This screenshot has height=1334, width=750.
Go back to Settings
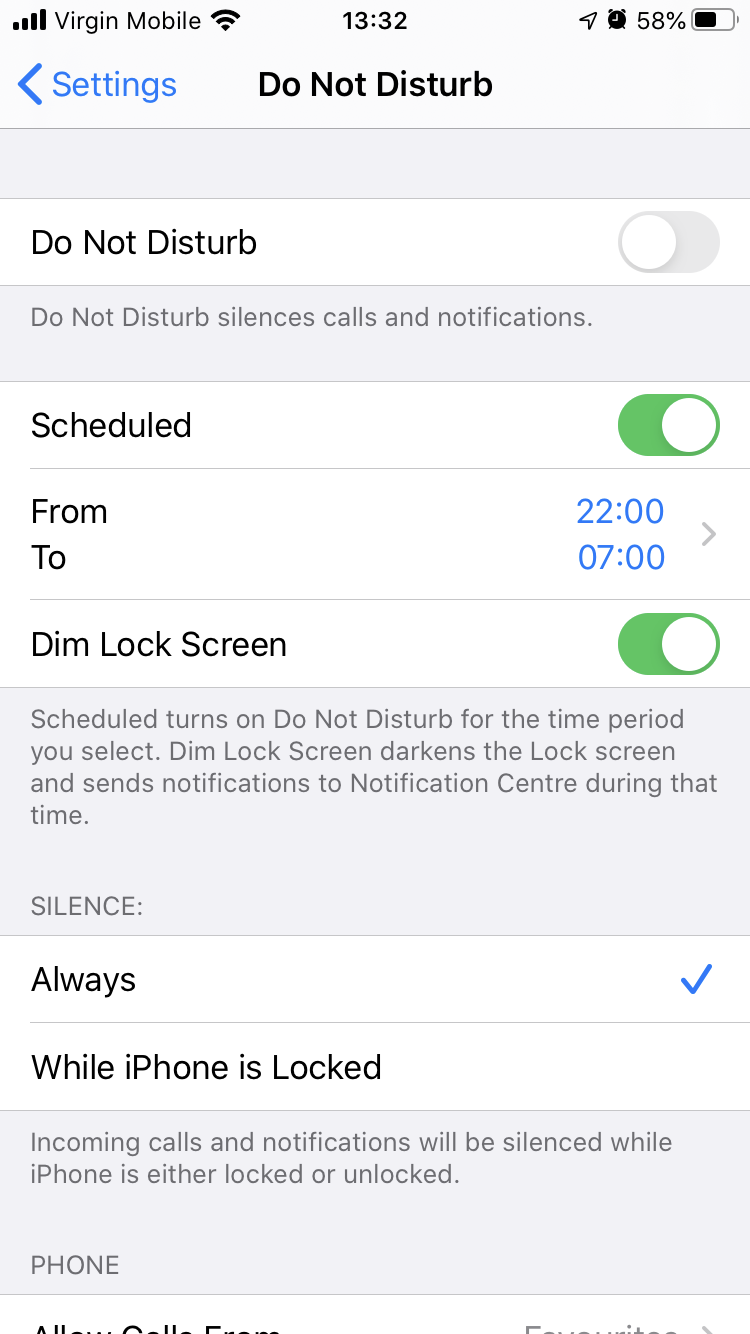(97, 85)
